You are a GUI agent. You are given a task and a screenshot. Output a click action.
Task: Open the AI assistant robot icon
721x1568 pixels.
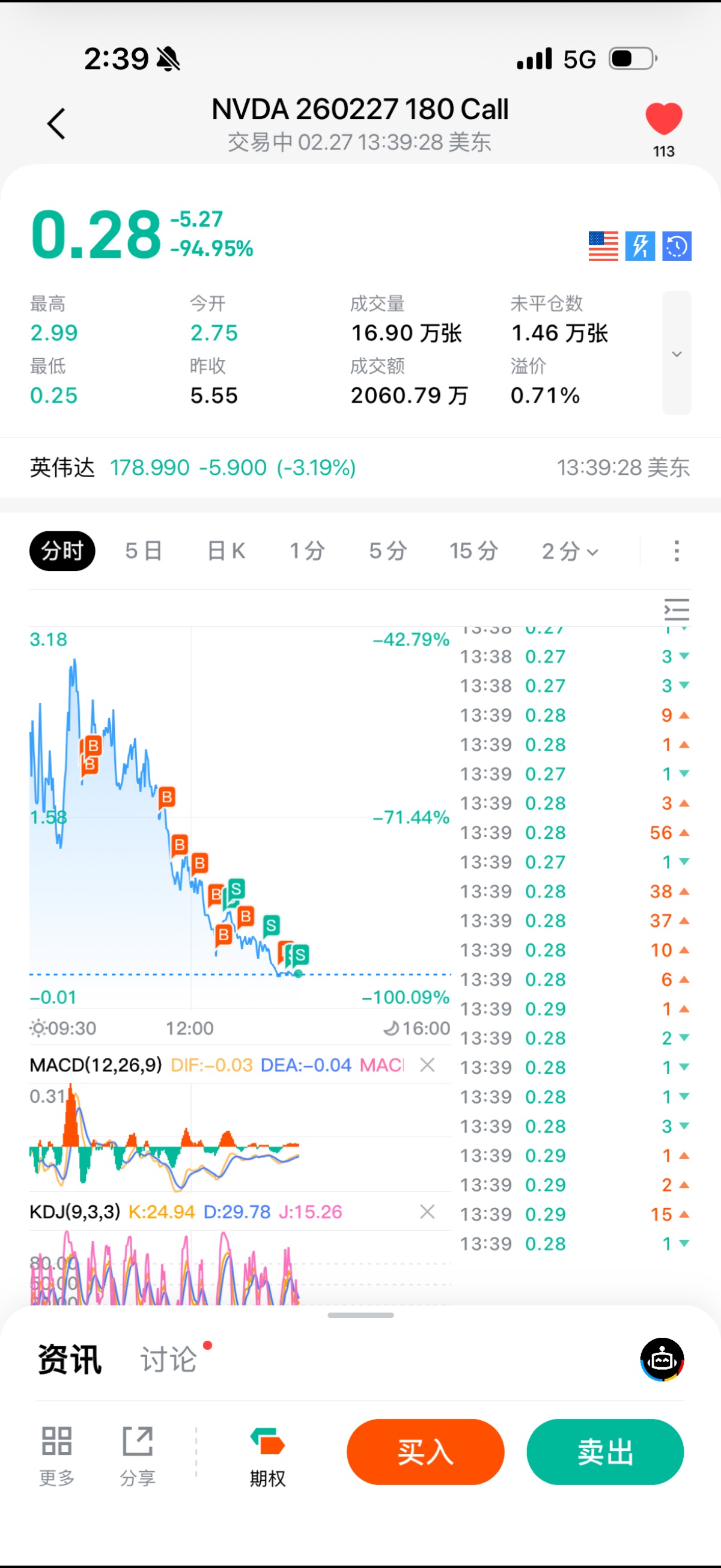[662, 1359]
